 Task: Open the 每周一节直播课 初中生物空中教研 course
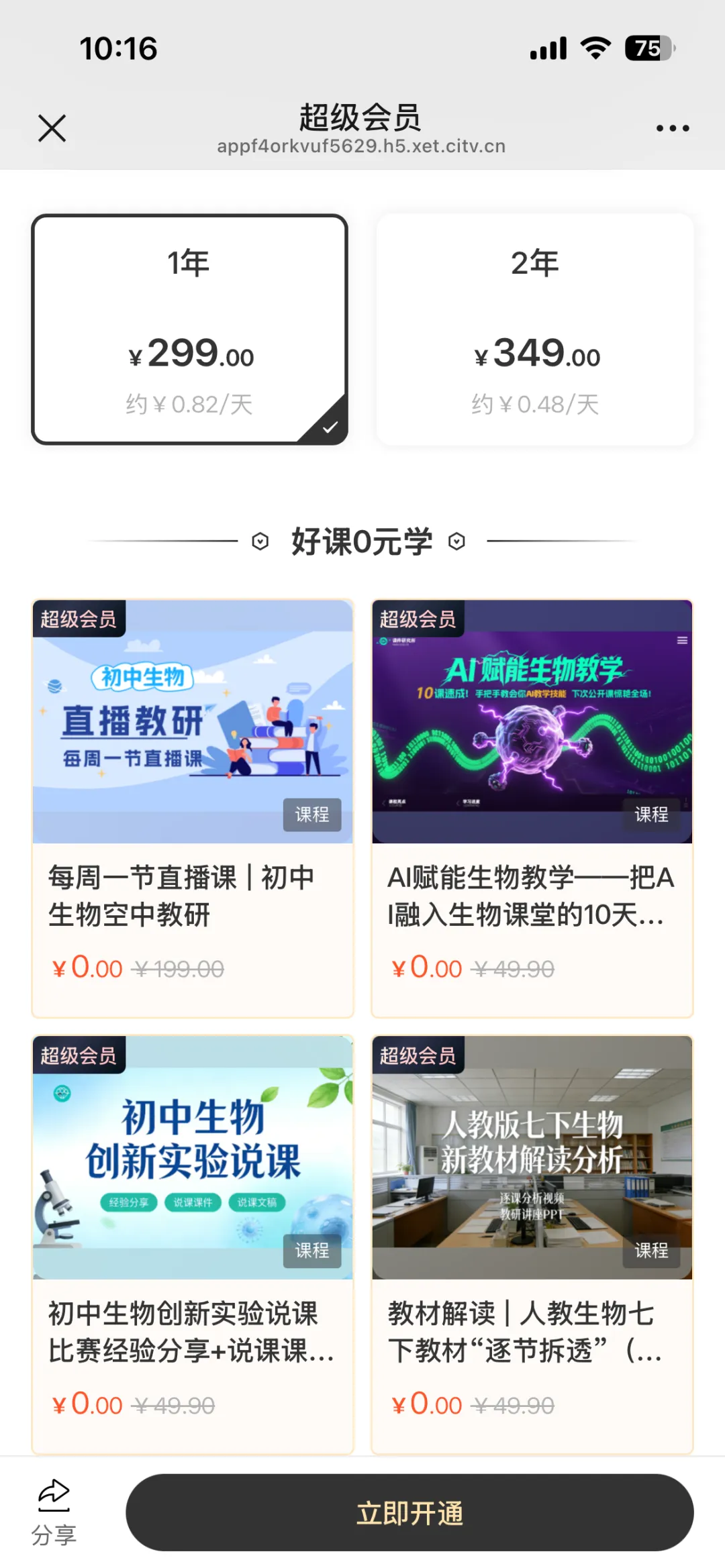[193, 808]
